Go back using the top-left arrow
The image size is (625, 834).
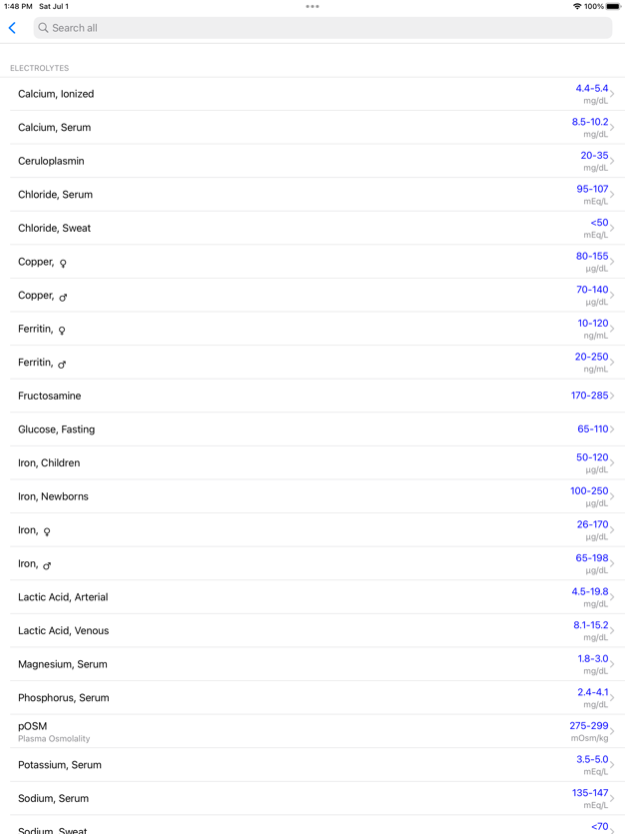tap(12, 28)
